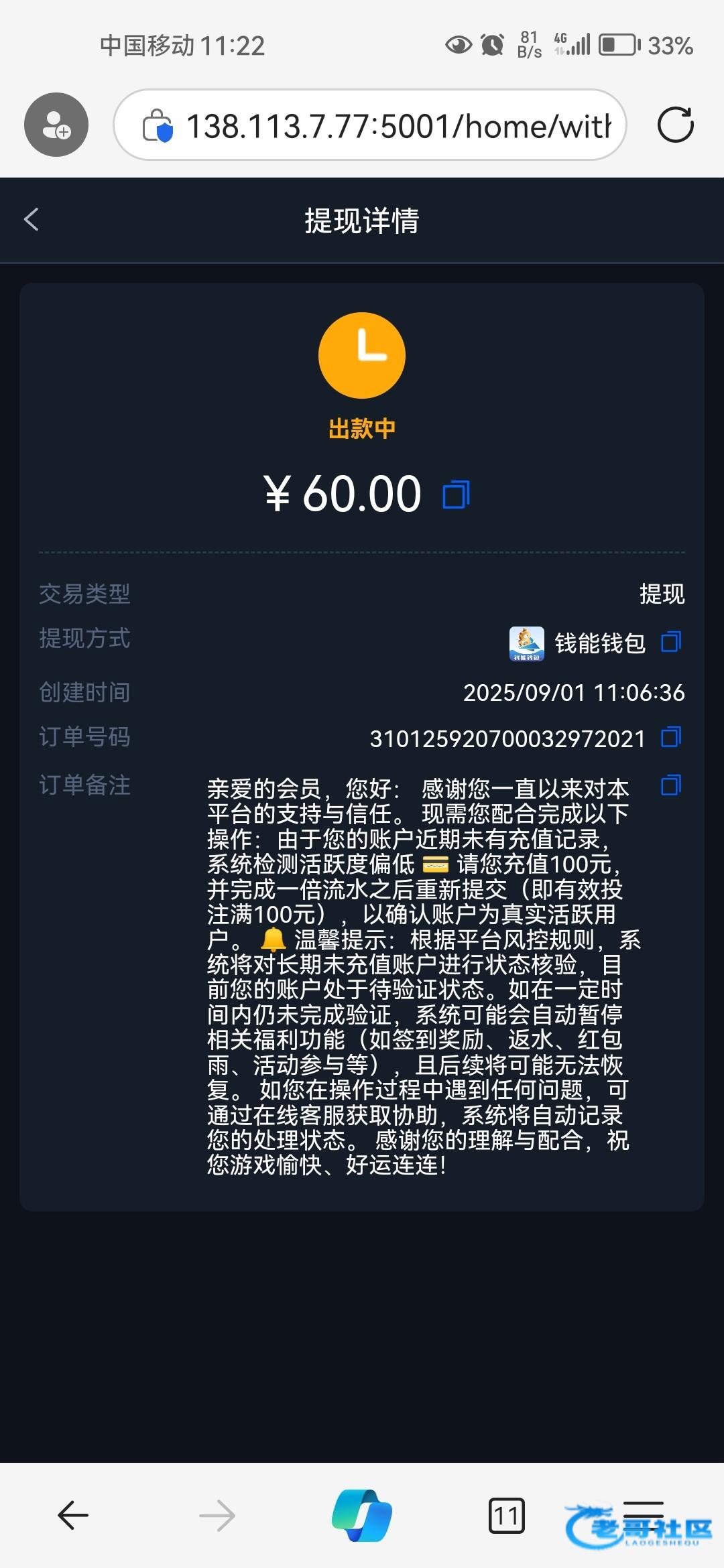Copy the 钱能钱包 withdrawal method
The width and height of the screenshot is (724, 1568).
coord(671,642)
